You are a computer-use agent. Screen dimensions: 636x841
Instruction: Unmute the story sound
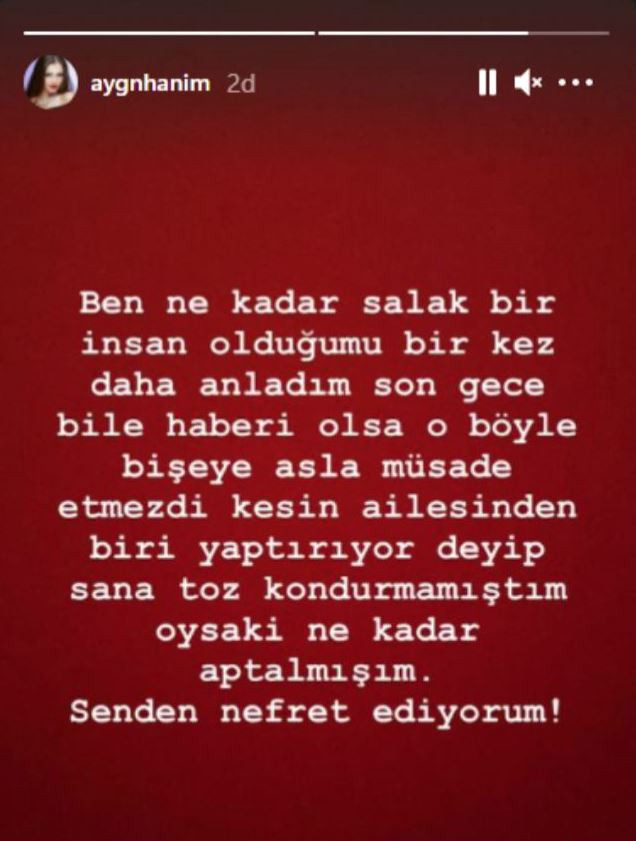click(527, 83)
